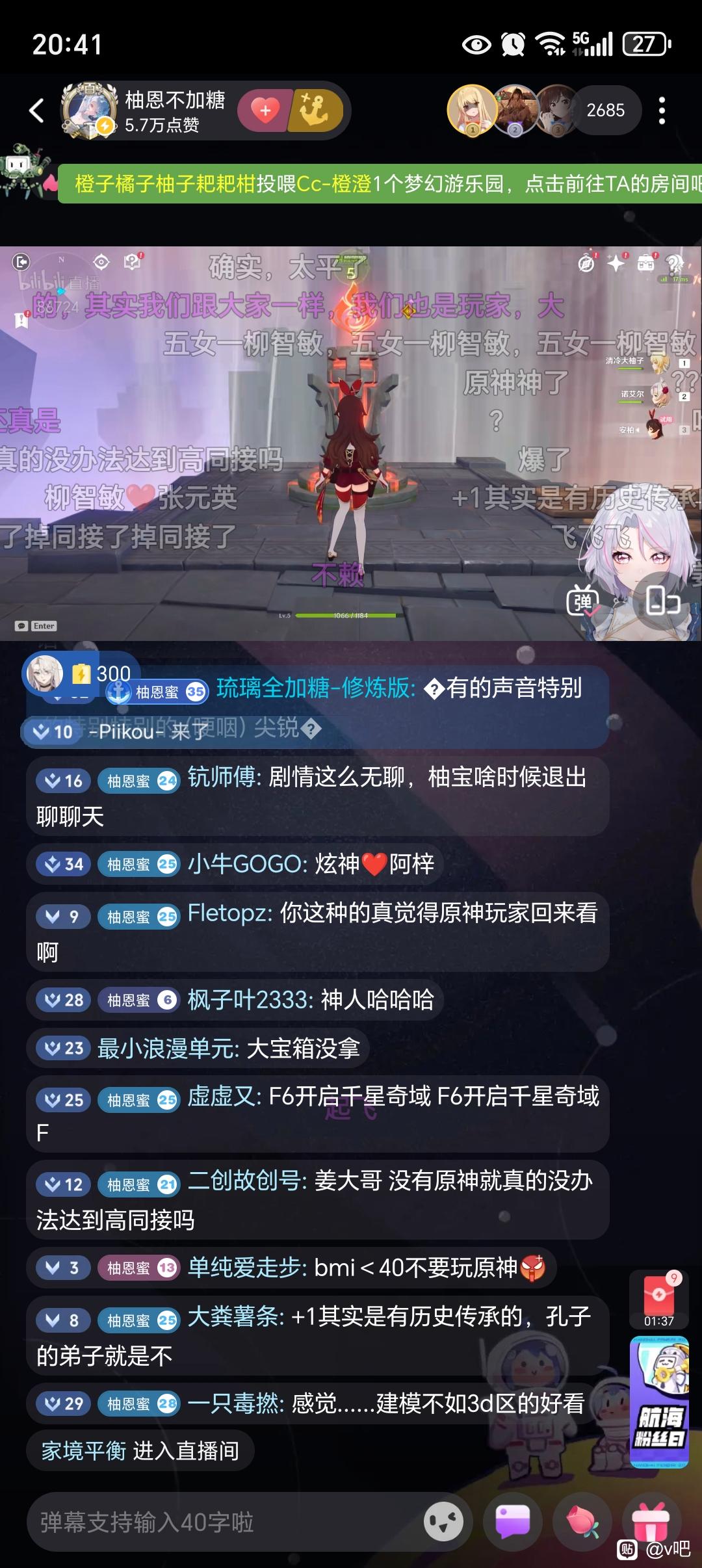The height and width of the screenshot is (1568, 702).
Task: Open streamer 柚恩不加糖's profile avatar
Action: click(90, 111)
